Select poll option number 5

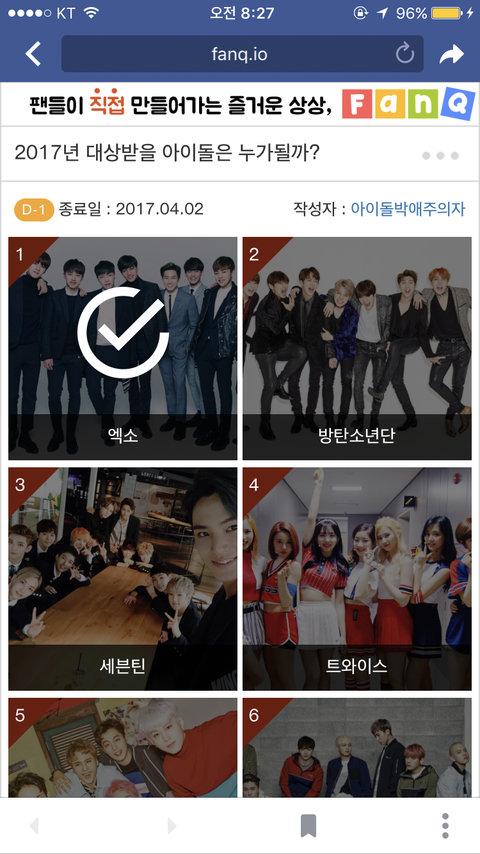[123, 748]
